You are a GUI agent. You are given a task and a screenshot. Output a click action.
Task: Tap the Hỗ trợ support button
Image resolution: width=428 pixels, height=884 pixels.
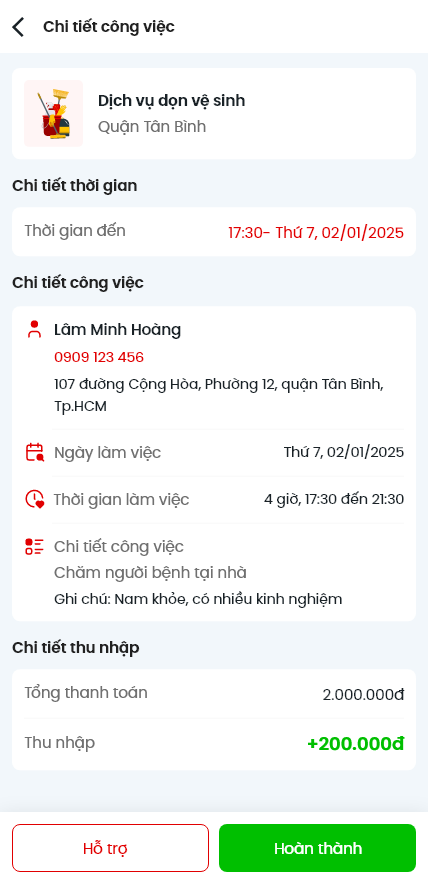coord(111,848)
